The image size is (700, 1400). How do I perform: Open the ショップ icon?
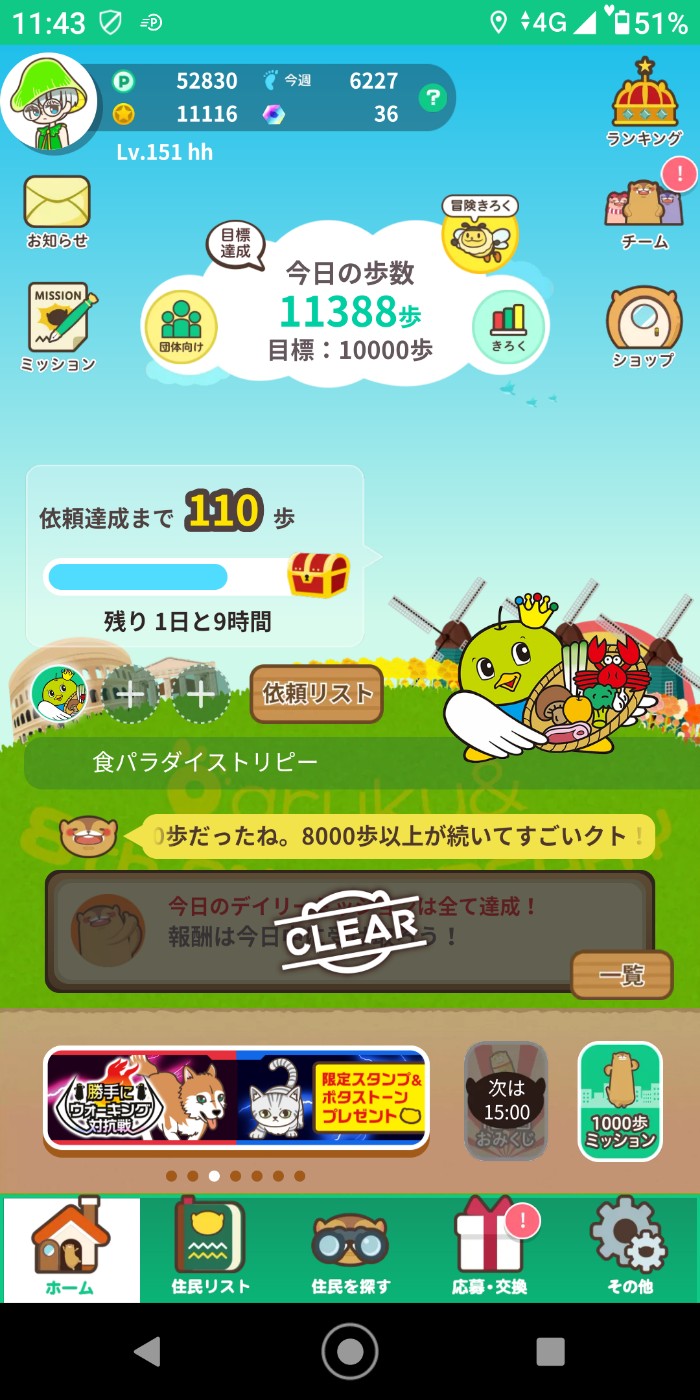pyautogui.click(x=644, y=325)
